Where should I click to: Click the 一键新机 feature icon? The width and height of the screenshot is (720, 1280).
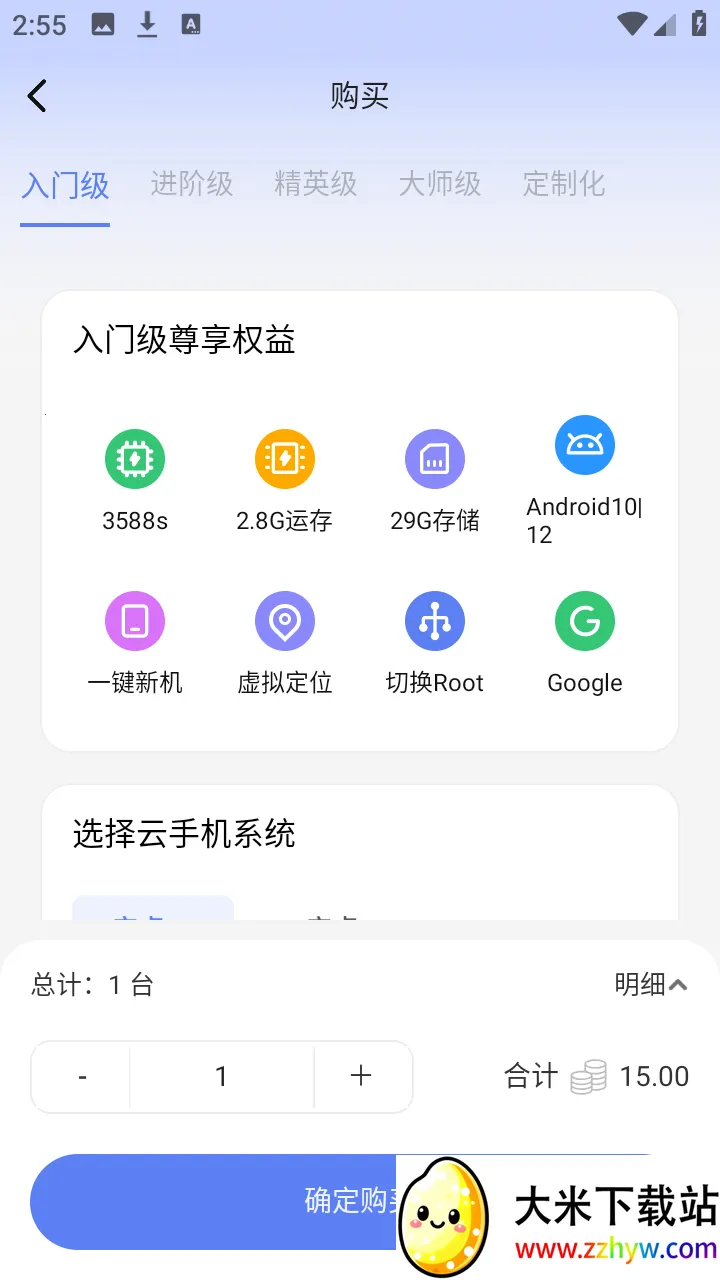click(135, 620)
